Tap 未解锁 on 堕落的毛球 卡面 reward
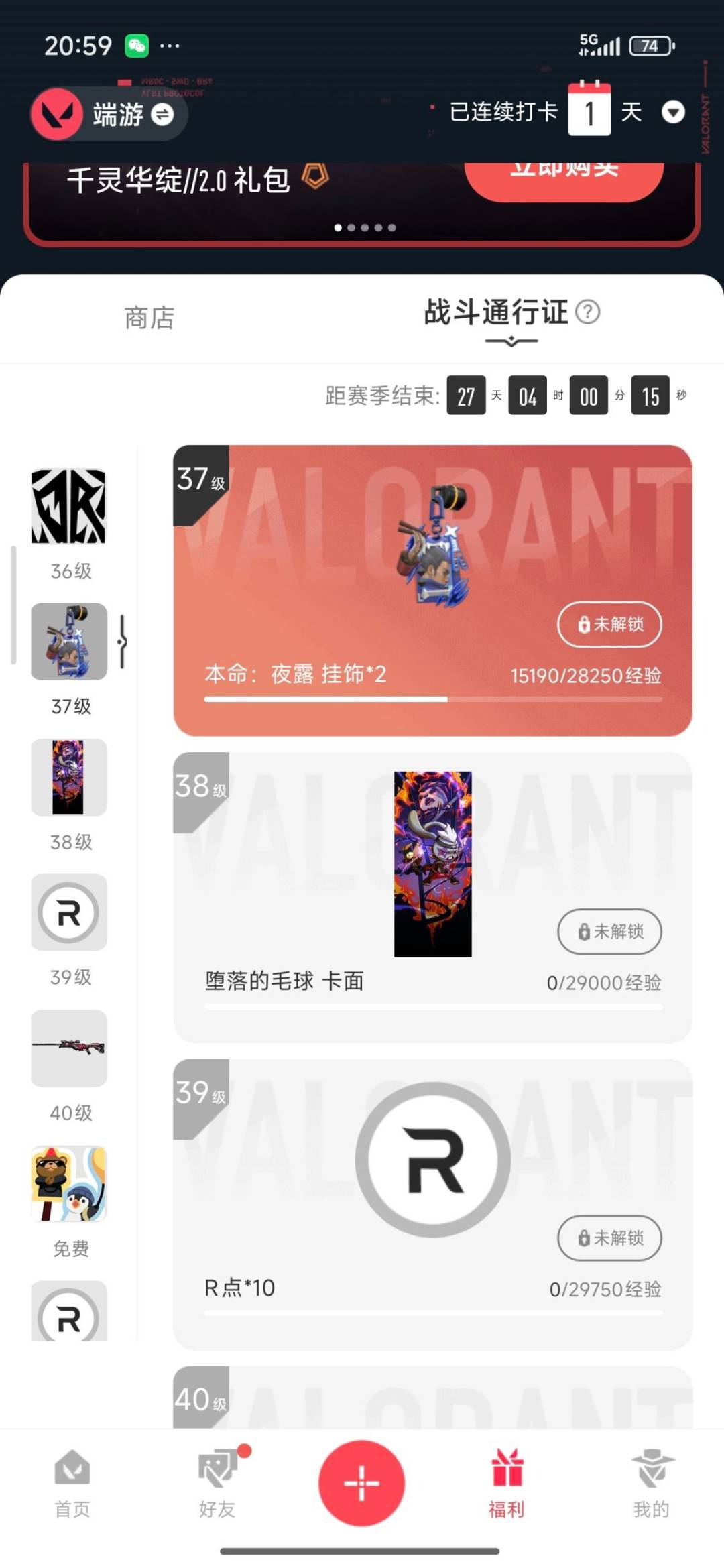 tap(609, 931)
